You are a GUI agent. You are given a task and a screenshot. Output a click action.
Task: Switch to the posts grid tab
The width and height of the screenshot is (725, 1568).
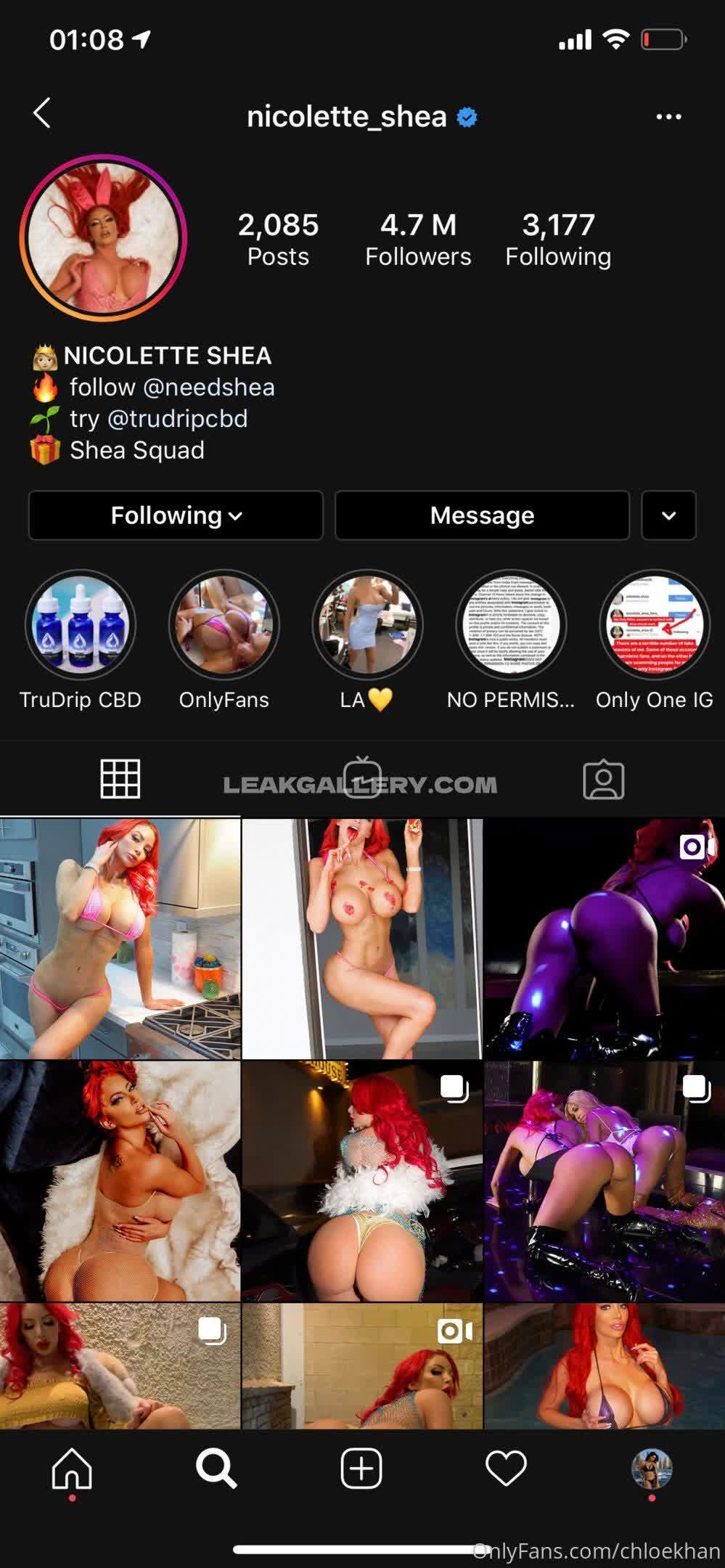click(120, 780)
